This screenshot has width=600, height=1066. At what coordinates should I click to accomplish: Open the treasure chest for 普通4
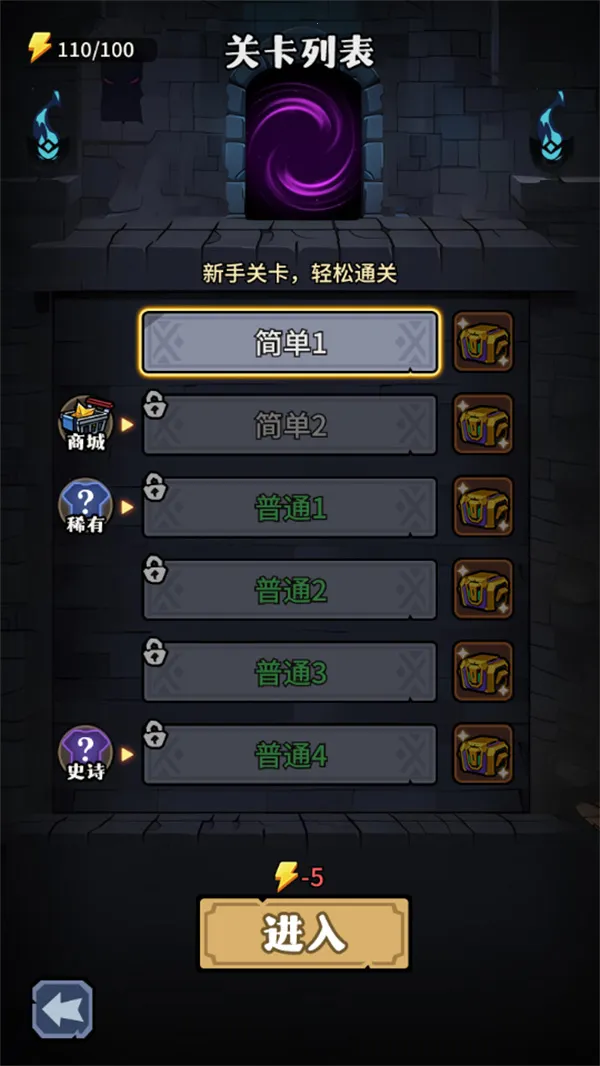483,754
